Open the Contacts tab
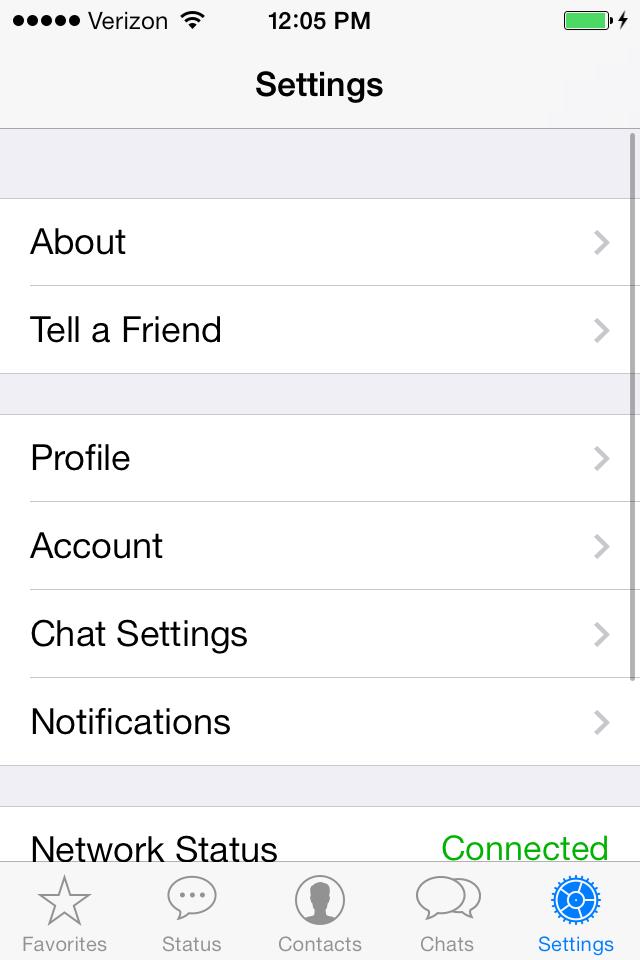640x960 pixels. tap(320, 912)
